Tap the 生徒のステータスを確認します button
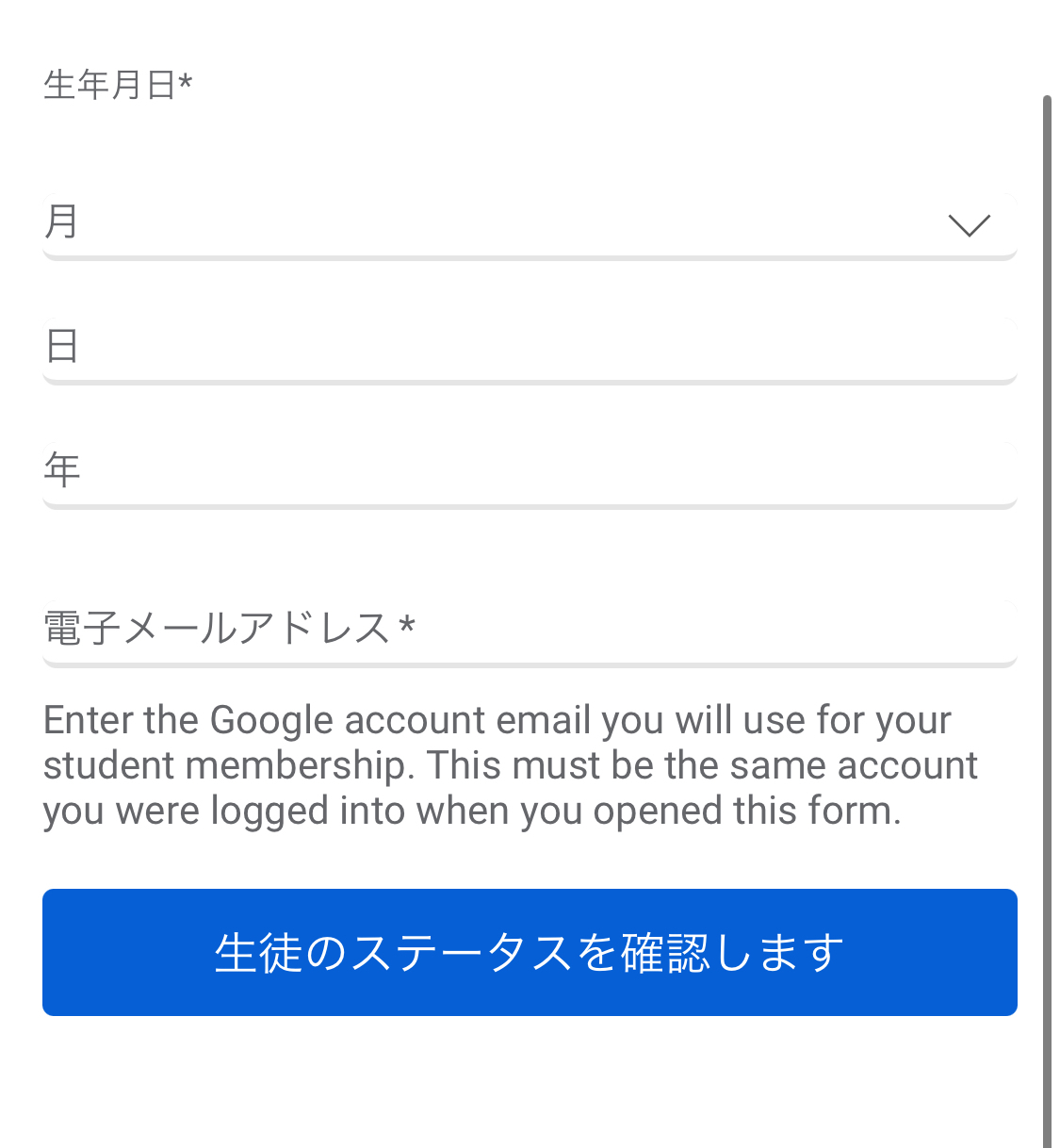This screenshot has width=1060, height=1148. point(530,952)
